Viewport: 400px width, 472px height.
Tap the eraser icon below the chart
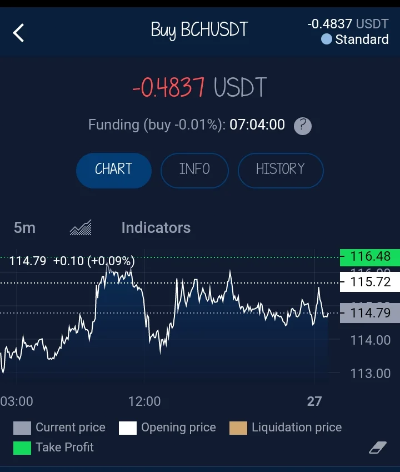pyautogui.click(x=378, y=448)
